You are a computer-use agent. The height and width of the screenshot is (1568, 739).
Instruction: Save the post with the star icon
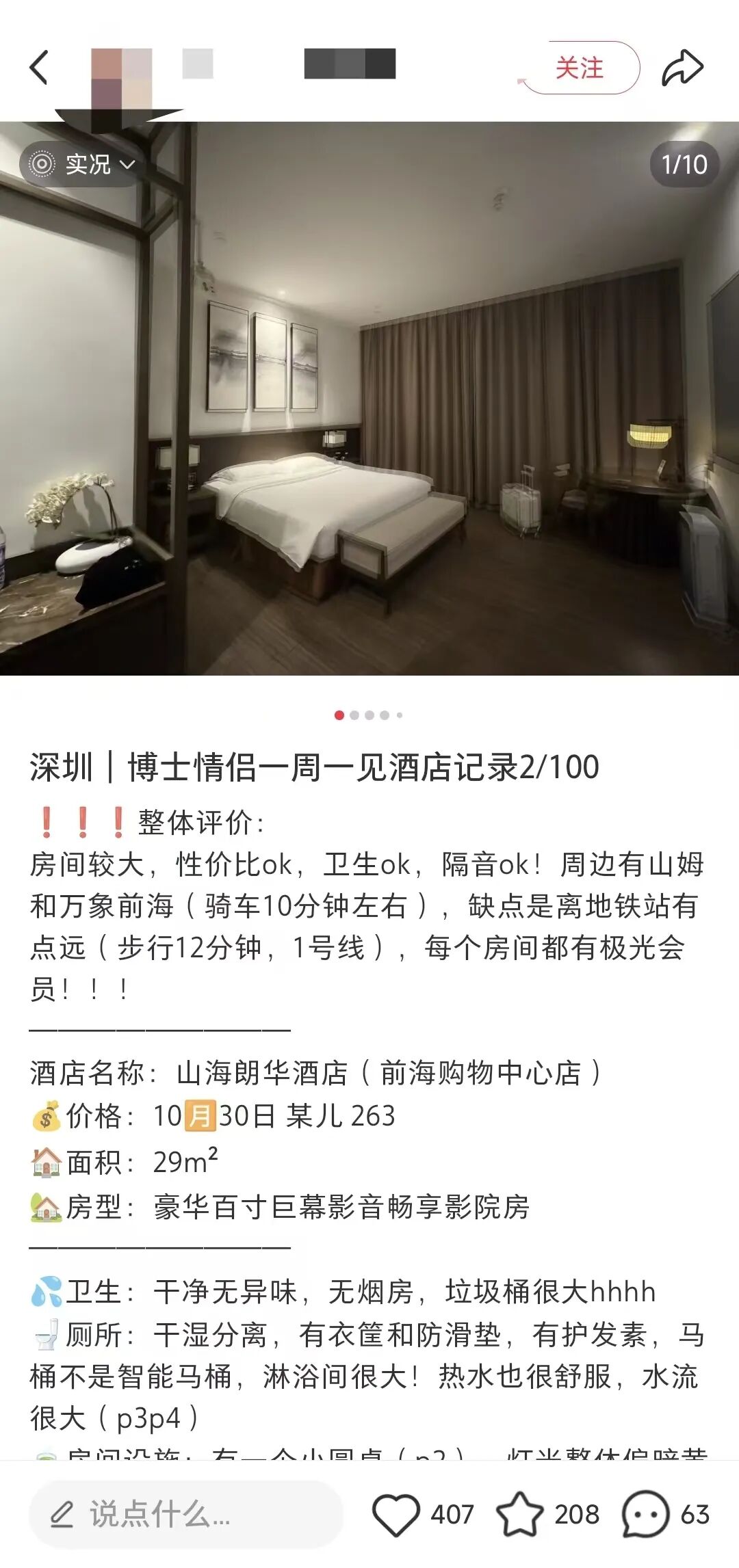(x=519, y=1514)
